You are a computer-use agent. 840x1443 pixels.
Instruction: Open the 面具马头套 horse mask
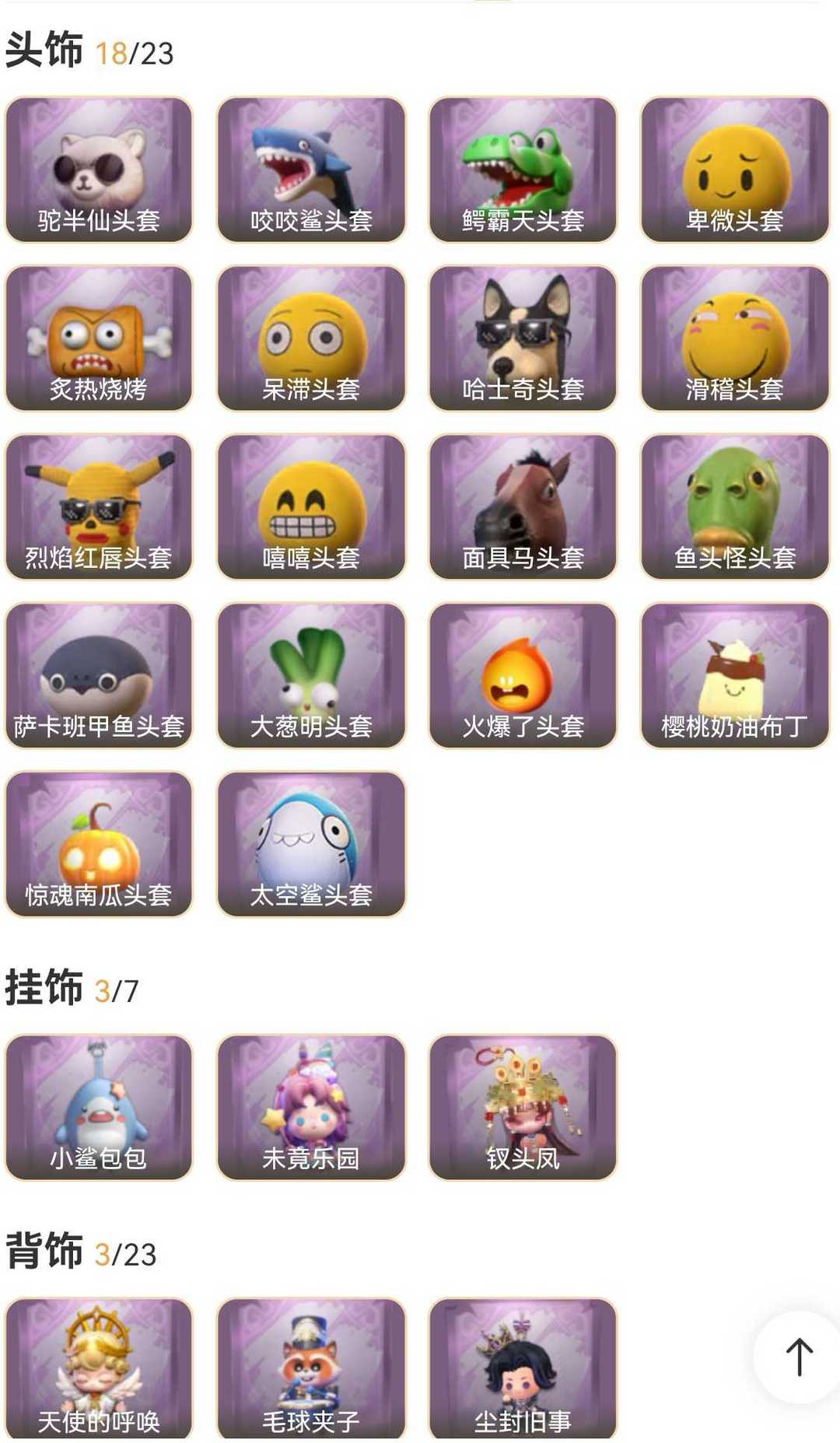(523, 507)
